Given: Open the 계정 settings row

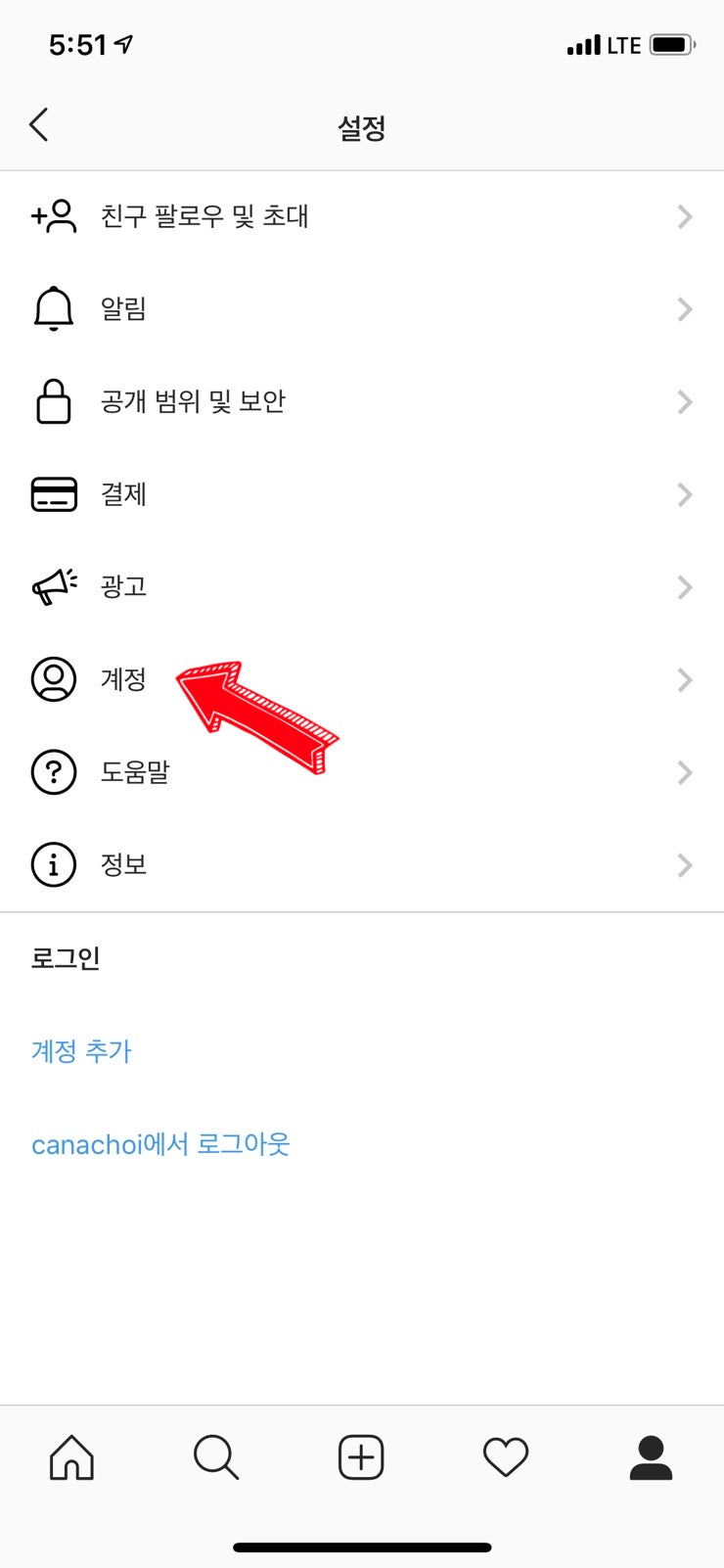Looking at the screenshot, I should [362, 679].
